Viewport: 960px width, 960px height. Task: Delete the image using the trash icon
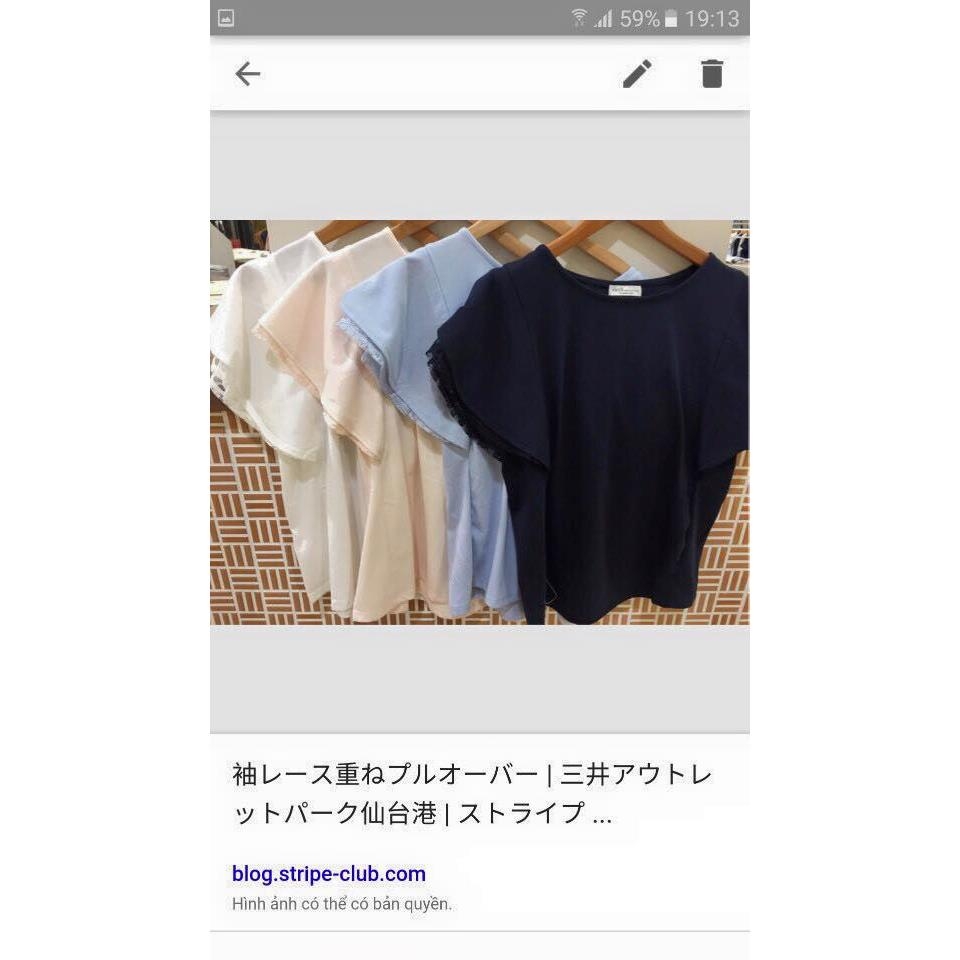(711, 74)
